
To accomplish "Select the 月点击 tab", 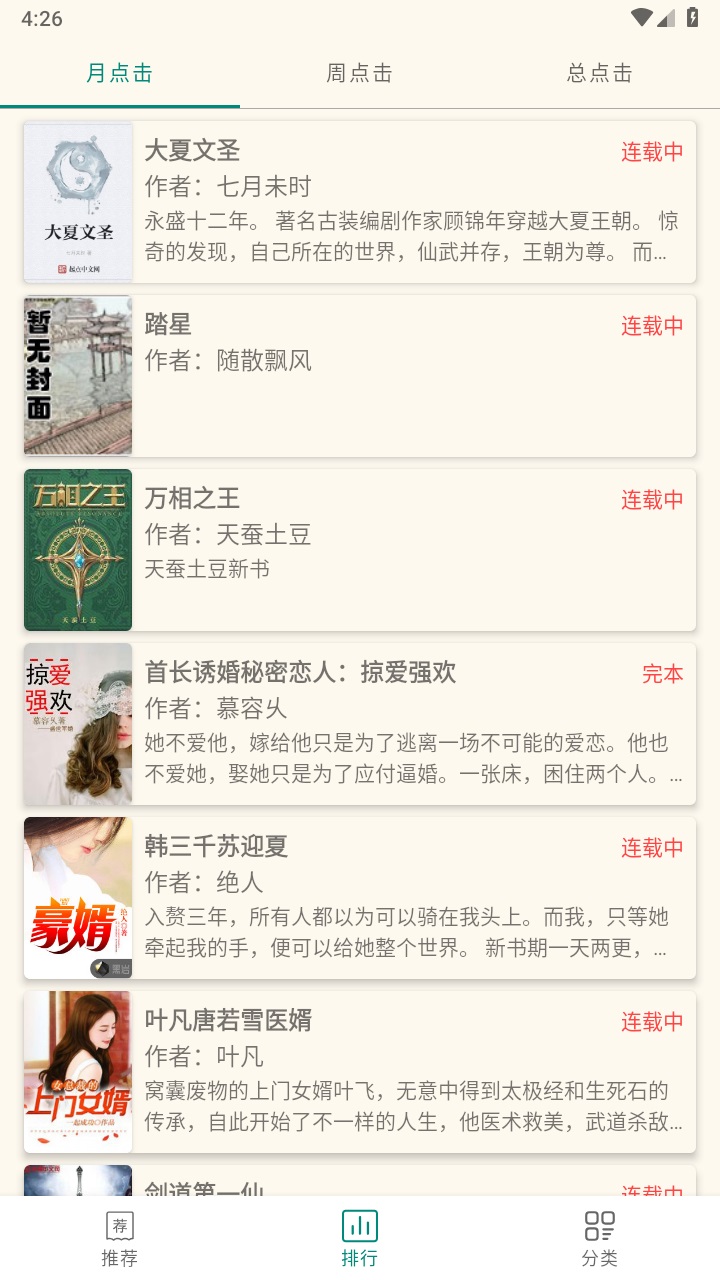I will (120, 73).
